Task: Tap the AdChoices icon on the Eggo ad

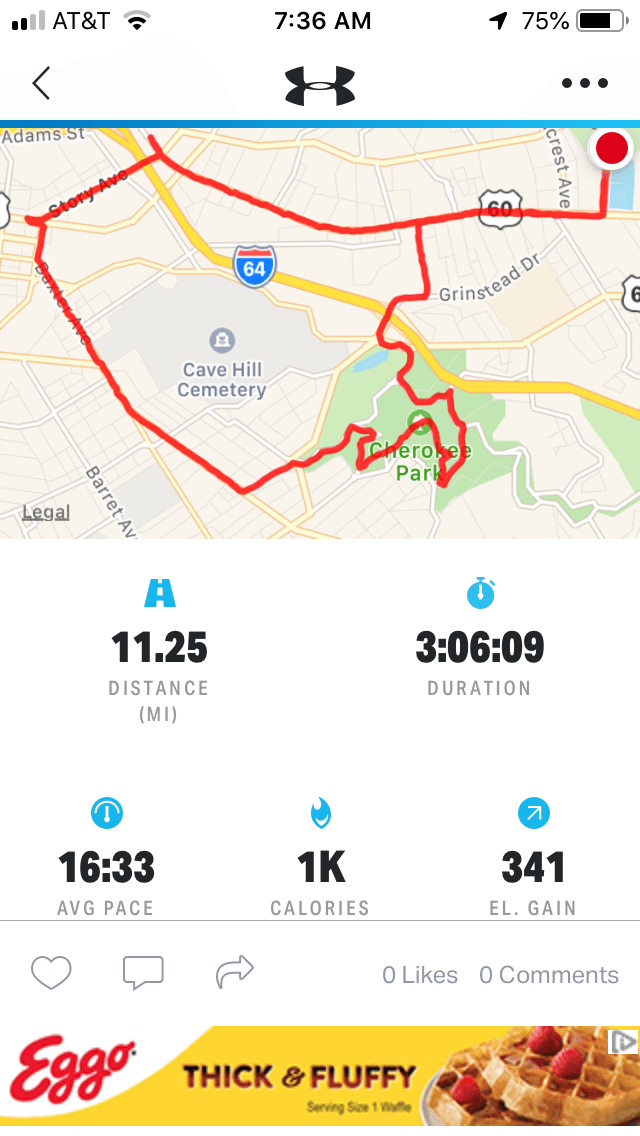Action: [x=624, y=1041]
